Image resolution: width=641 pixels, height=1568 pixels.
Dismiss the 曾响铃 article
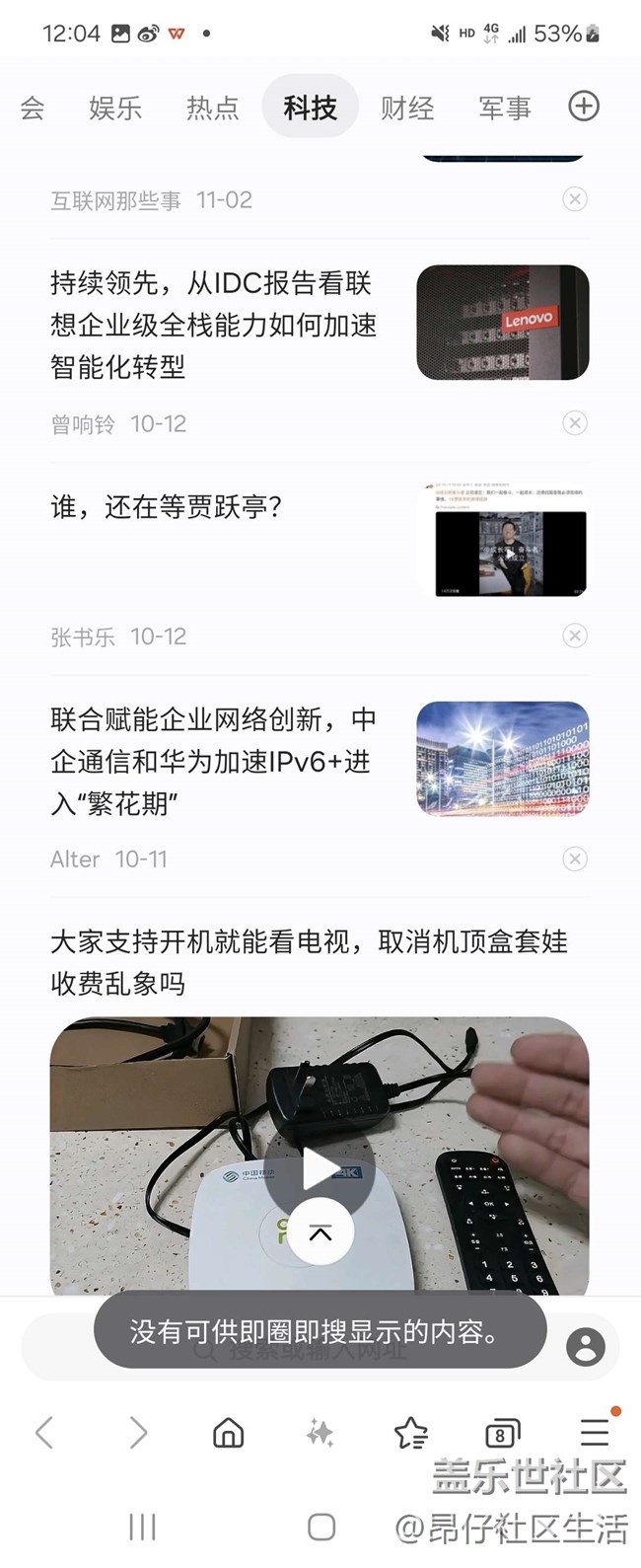point(575,423)
